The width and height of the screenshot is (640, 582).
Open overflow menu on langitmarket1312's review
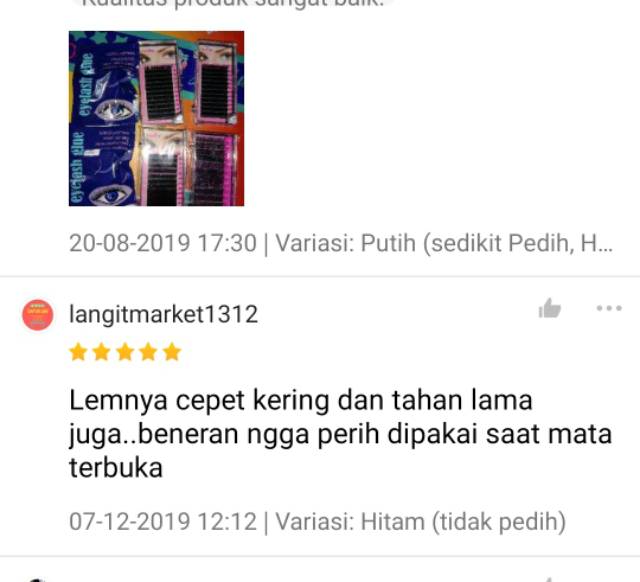[x=608, y=308]
